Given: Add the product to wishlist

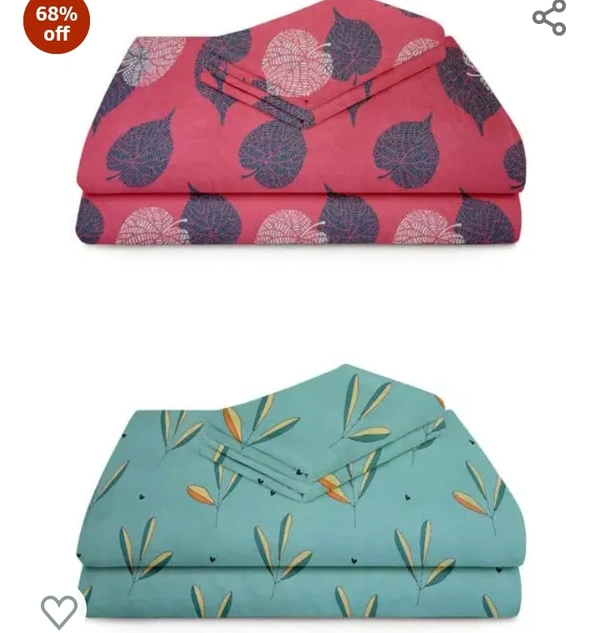Looking at the screenshot, I should coord(59,609).
